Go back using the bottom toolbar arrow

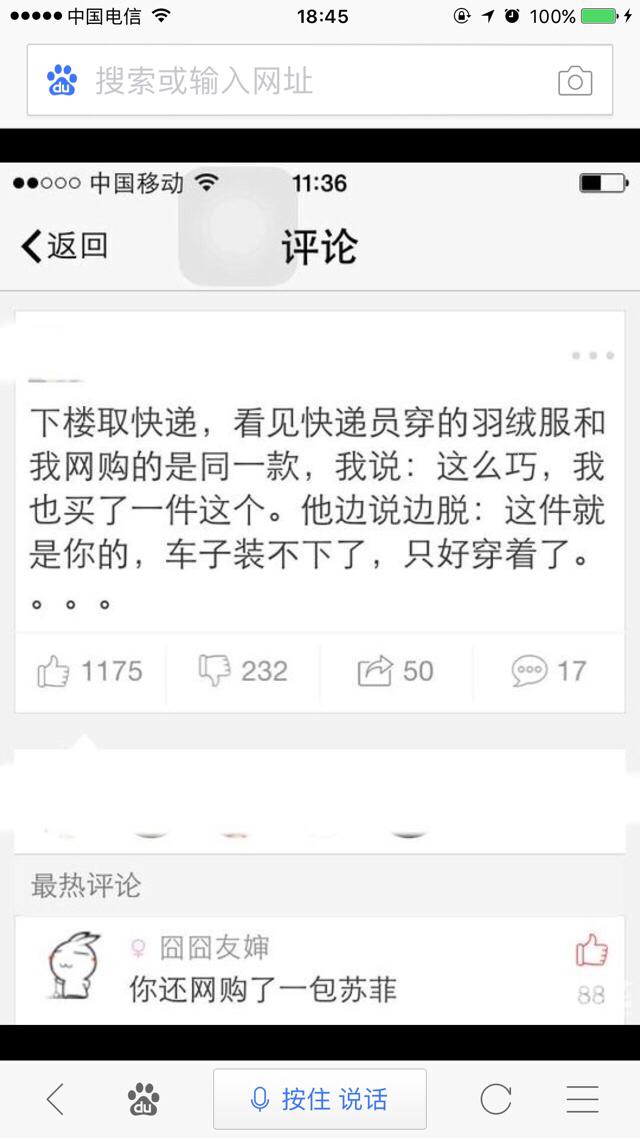point(55,1099)
